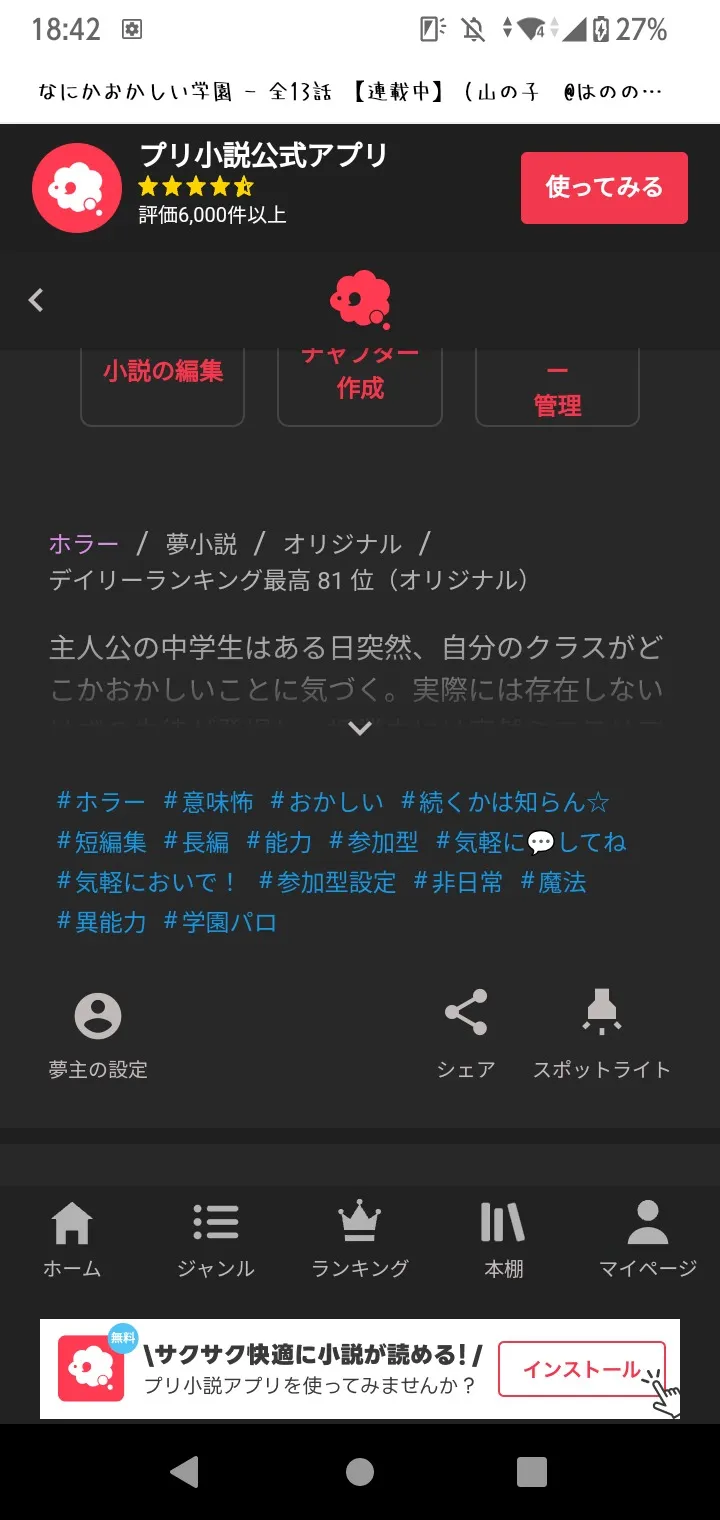Open the ジャンル tab
Image resolution: width=720 pixels, height=1520 pixels.
point(216,1240)
